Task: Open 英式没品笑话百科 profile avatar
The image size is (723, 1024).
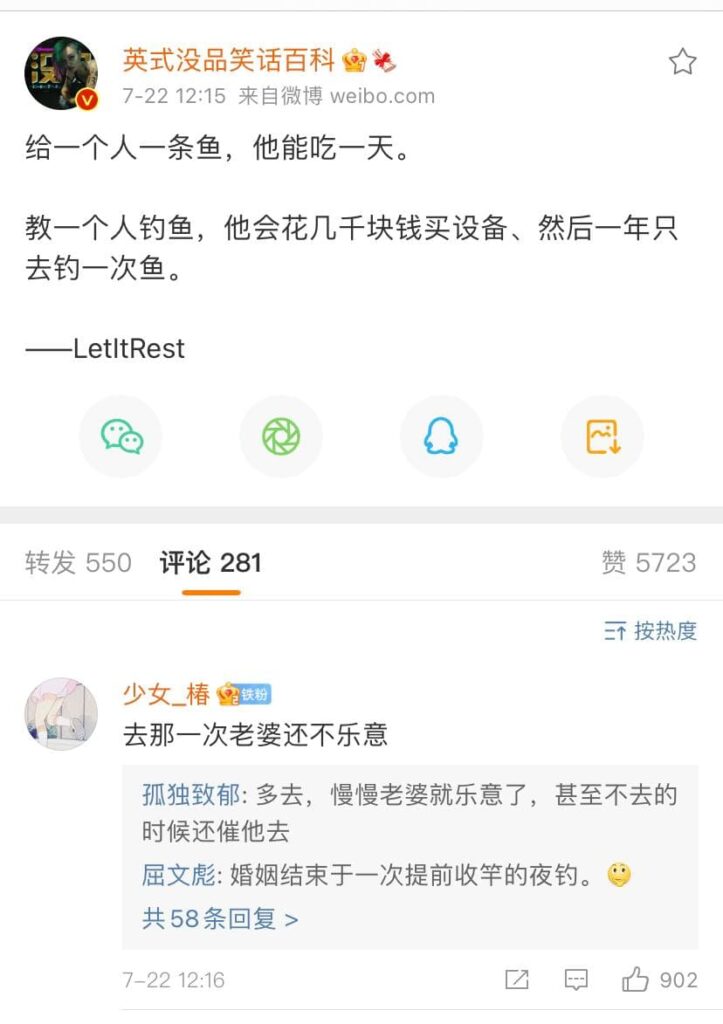Action: pyautogui.click(x=61, y=73)
